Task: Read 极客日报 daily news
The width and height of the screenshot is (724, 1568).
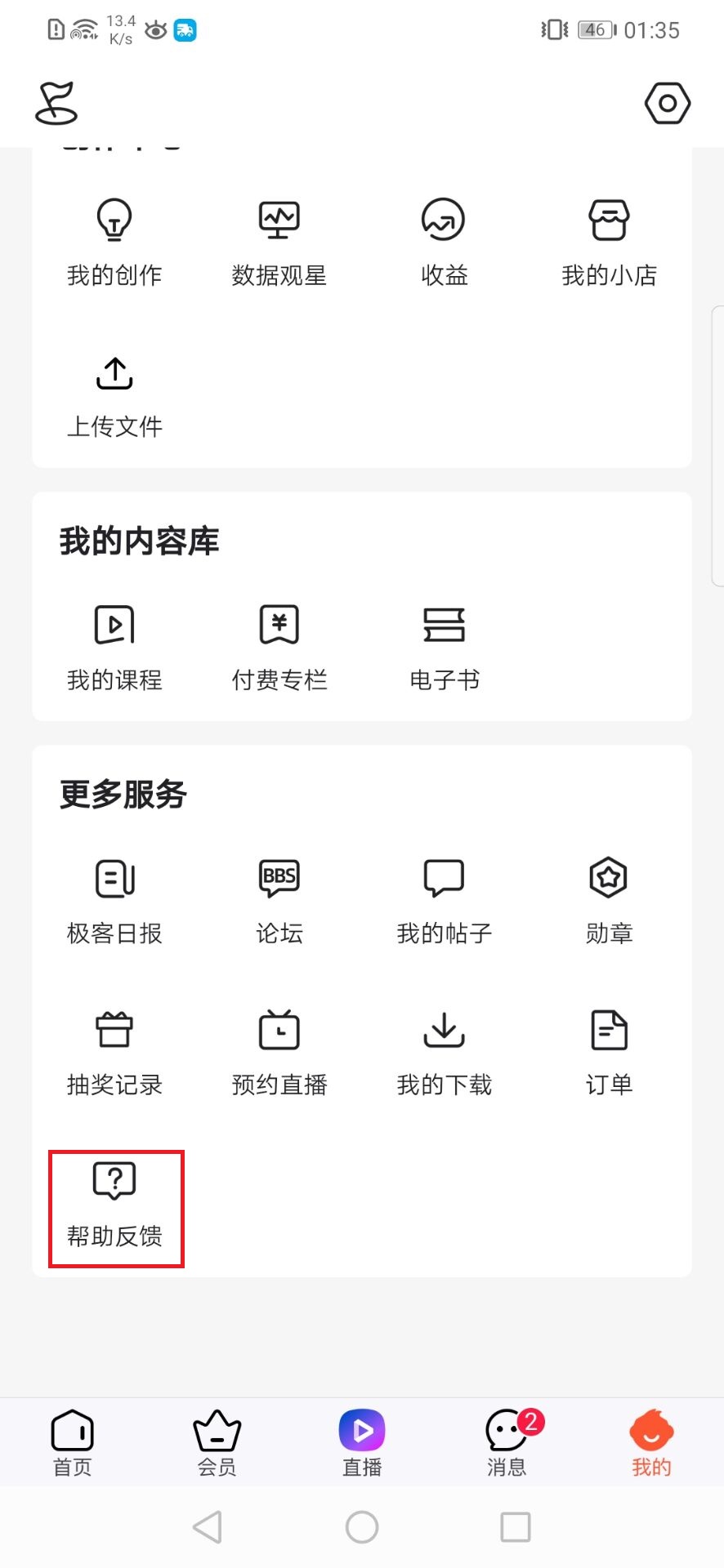Action: (114, 898)
